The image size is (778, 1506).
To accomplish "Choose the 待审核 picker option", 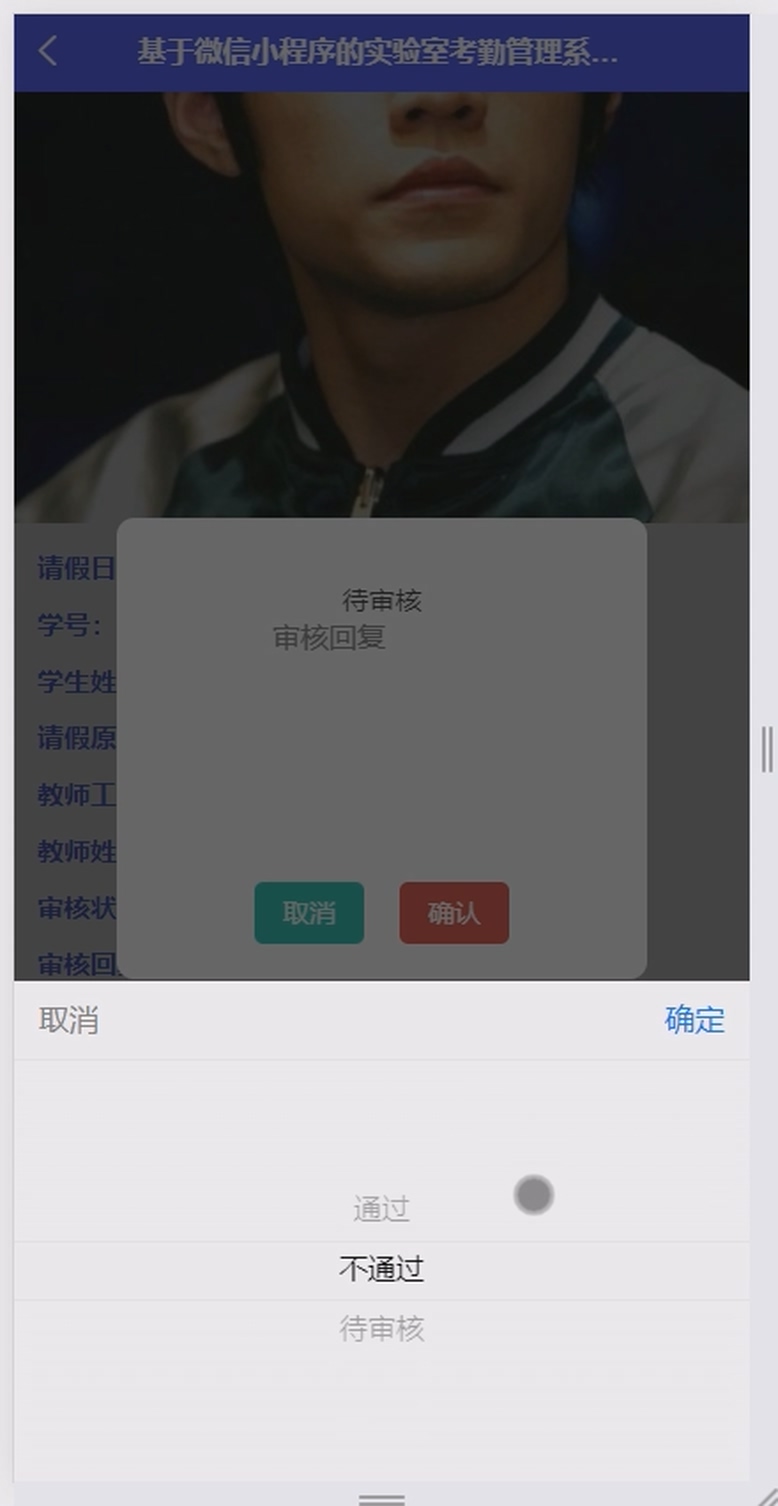I will [x=381, y=1329].
